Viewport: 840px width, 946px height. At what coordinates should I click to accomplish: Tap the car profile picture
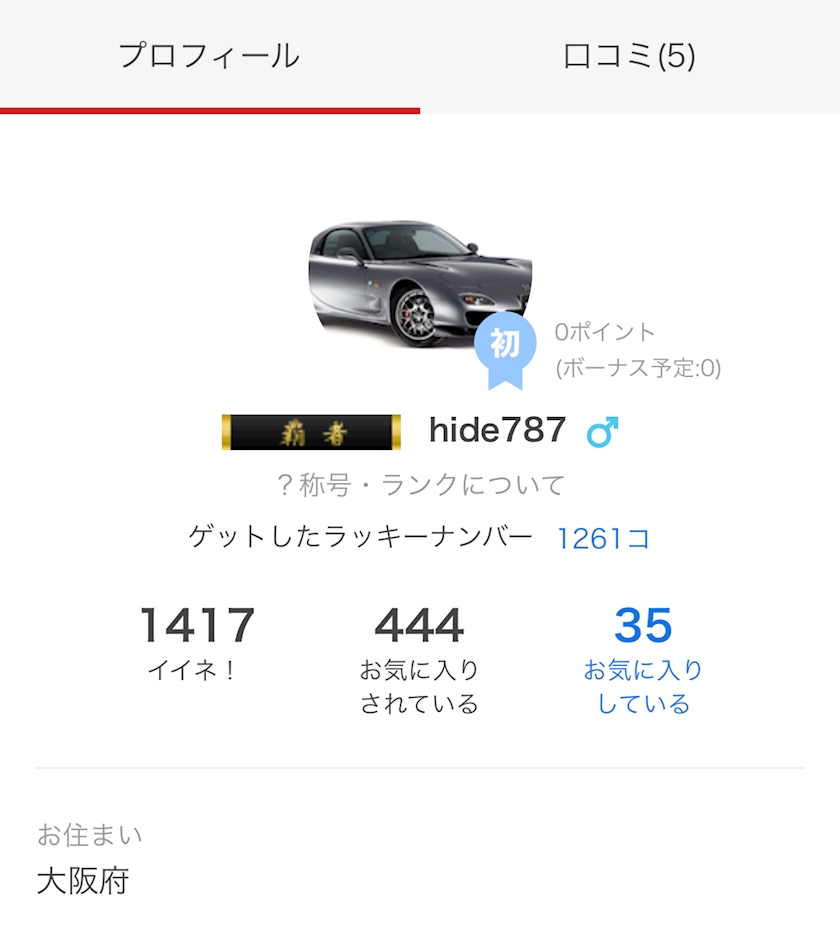pos(420,284)
